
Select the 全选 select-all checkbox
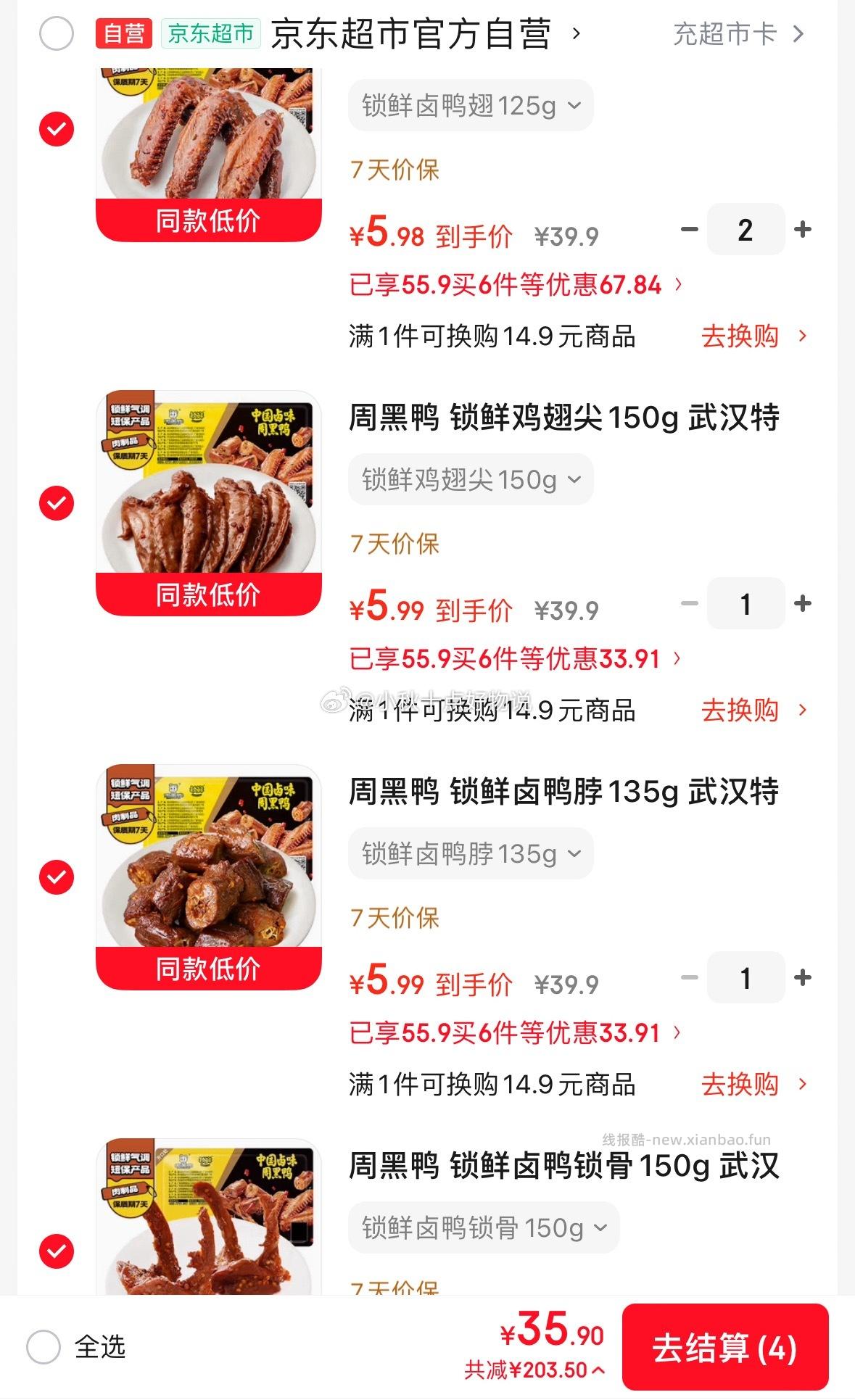(46, 1344)
